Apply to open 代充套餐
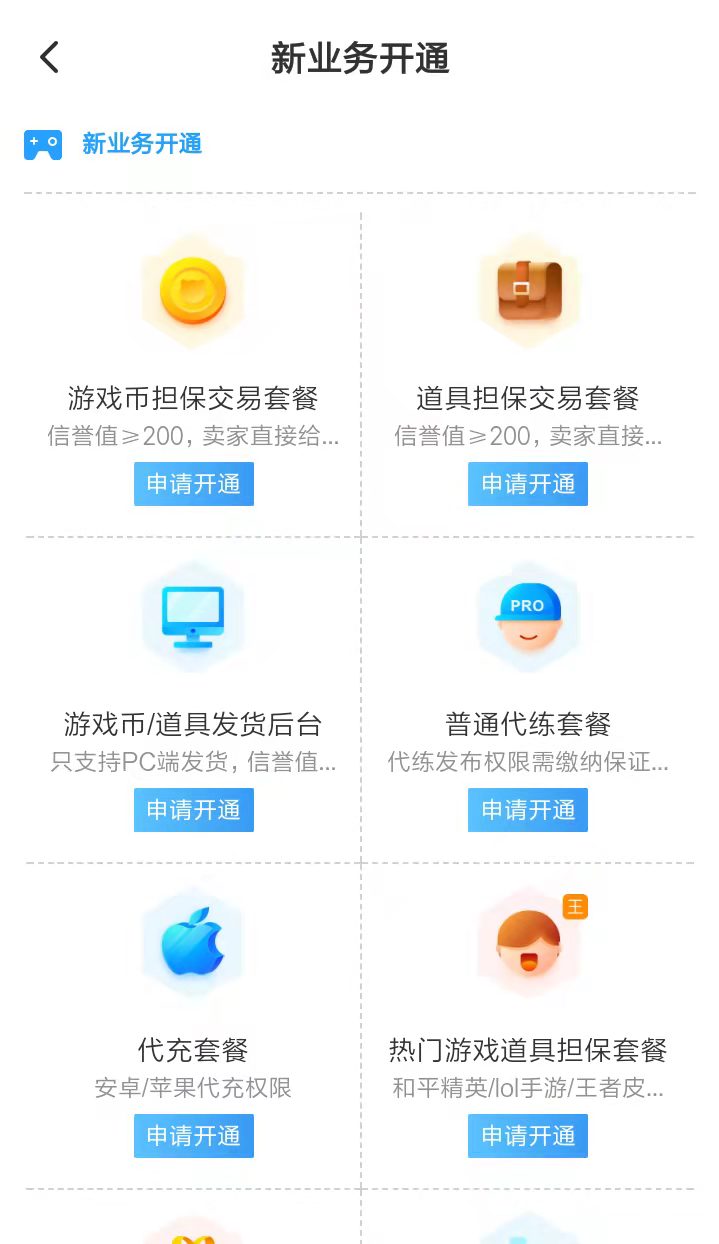The image size is (719, 1244). [194, 1136]
